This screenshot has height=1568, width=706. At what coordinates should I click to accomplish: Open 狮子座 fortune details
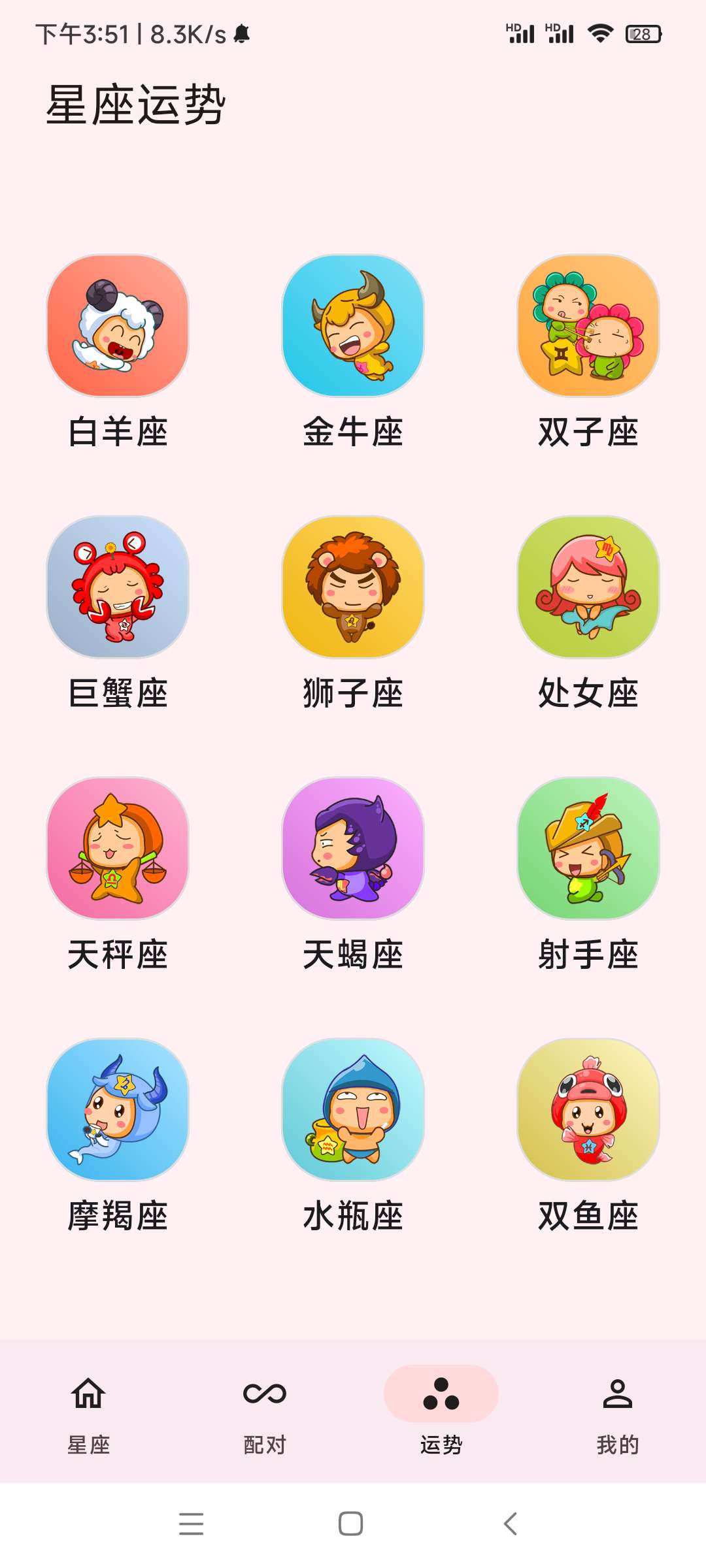(x=353, y=587)
